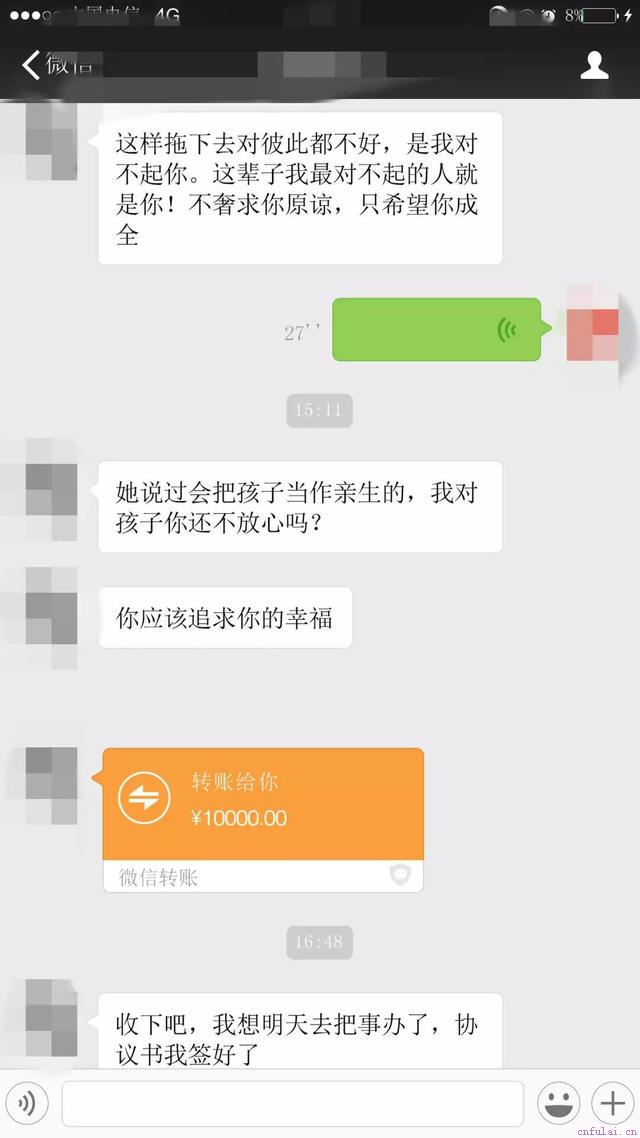This screenshot has width=640, height=1138.
Task: Open the emoji picker
Action: (x=558, y=1104)
